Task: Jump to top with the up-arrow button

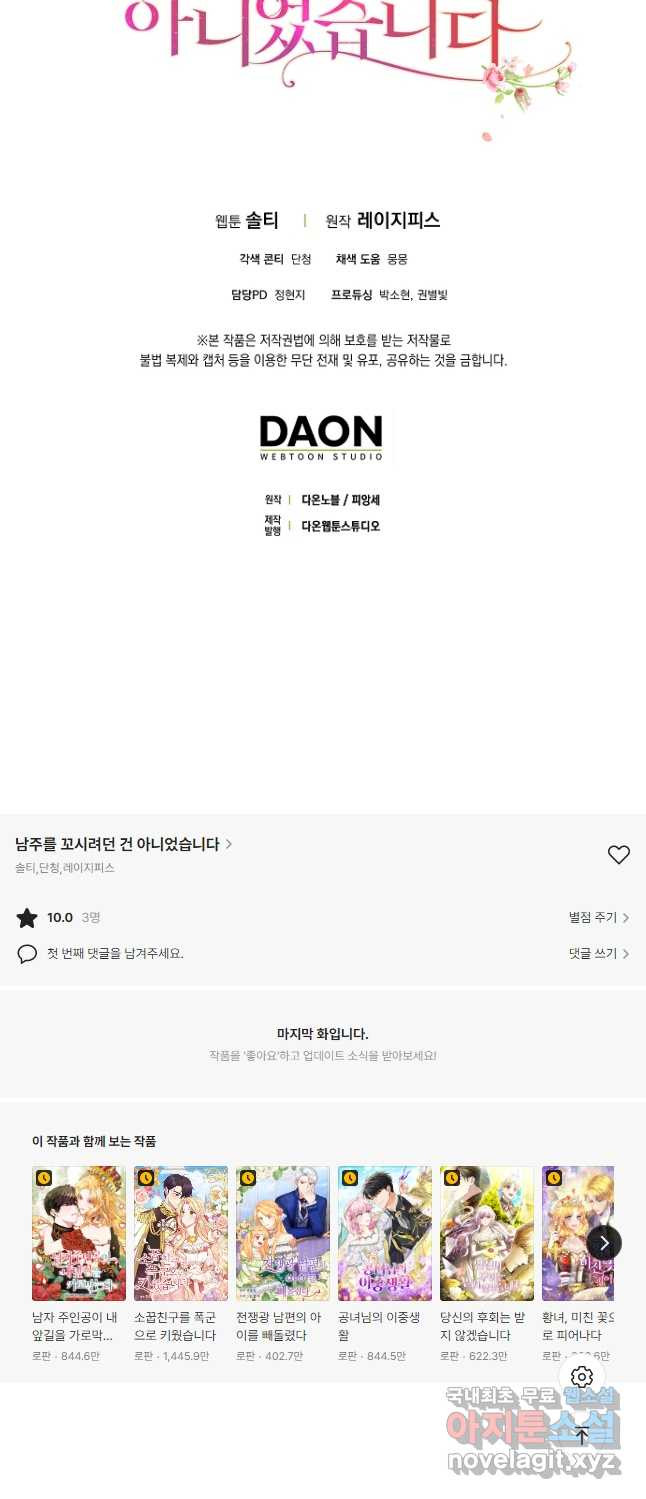Action: point(582,1435)
